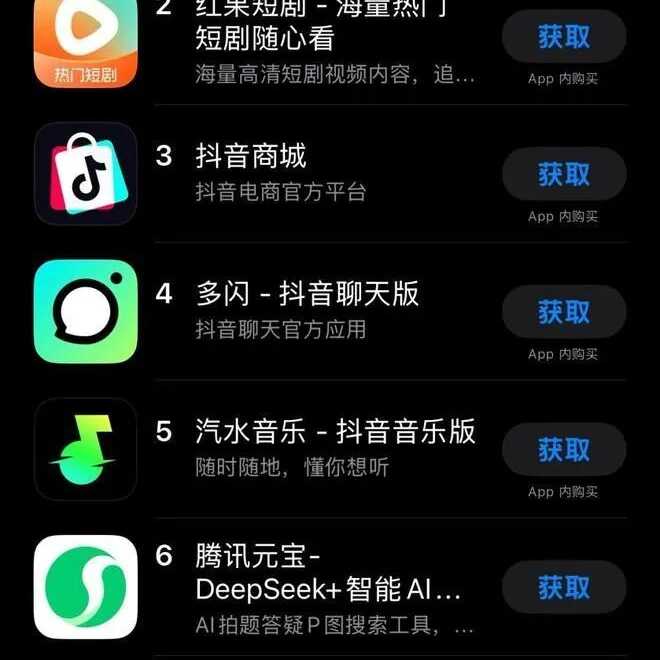Download 多闪 - 抖音聊天版
660x660 pixels.
(x=563, y=313)
